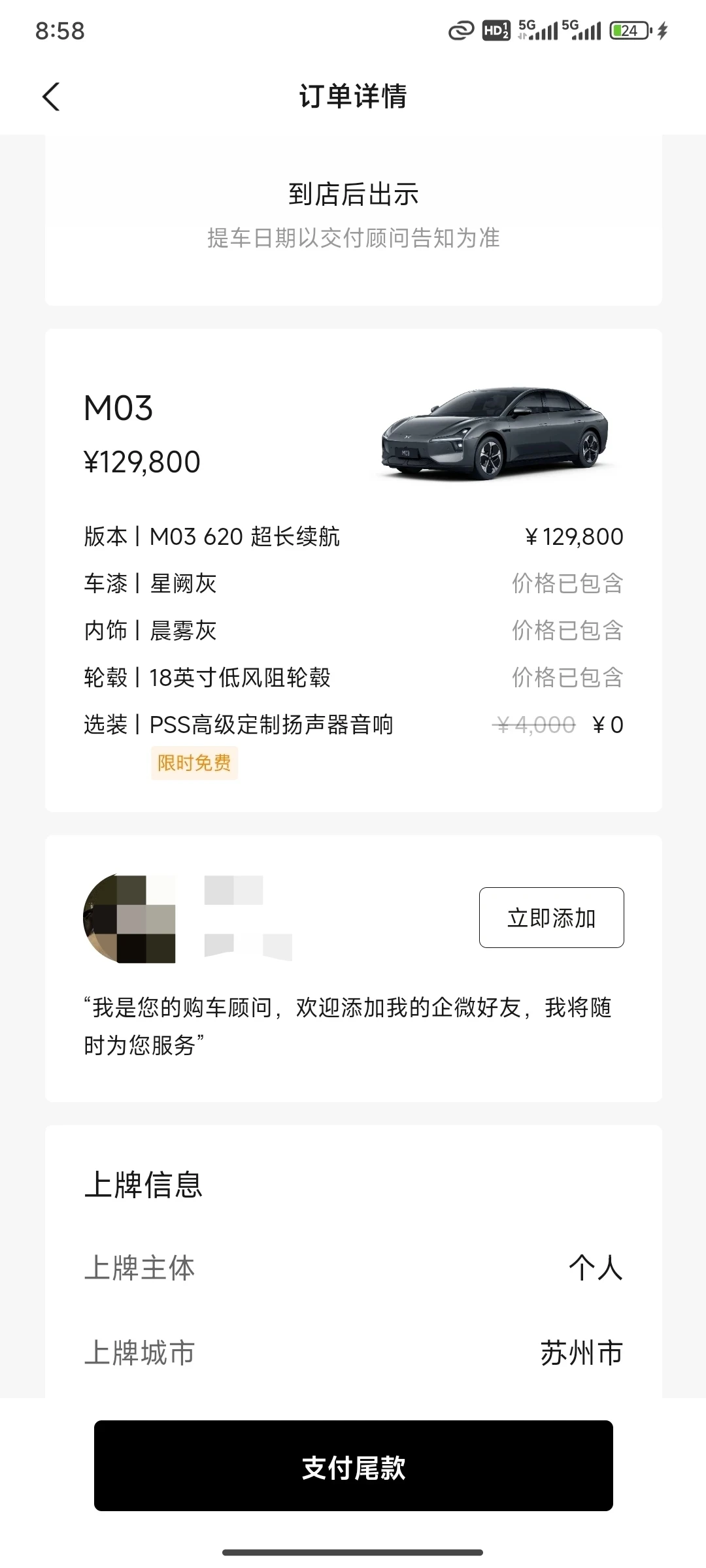Go back from the 订单详情 page

click(51, 97)
